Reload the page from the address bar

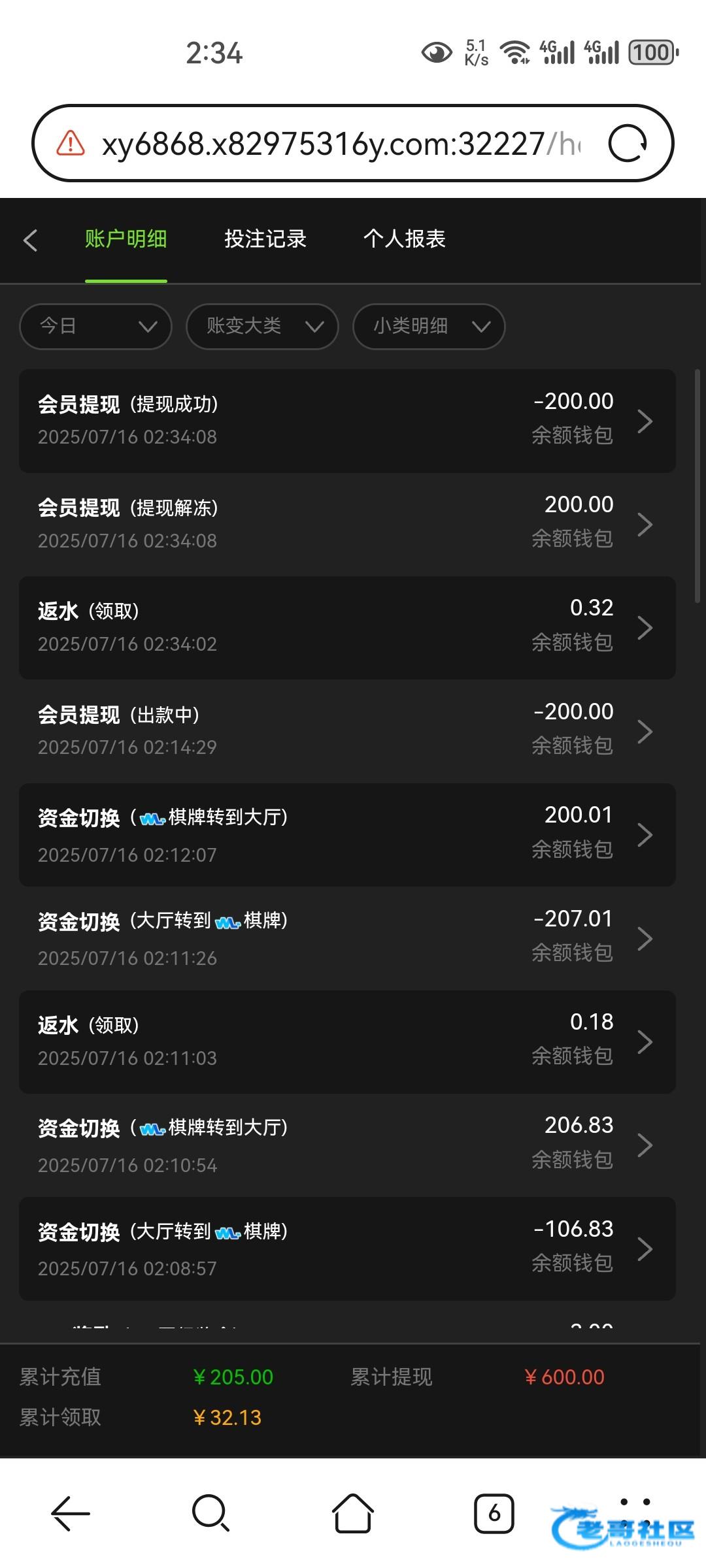628,144
